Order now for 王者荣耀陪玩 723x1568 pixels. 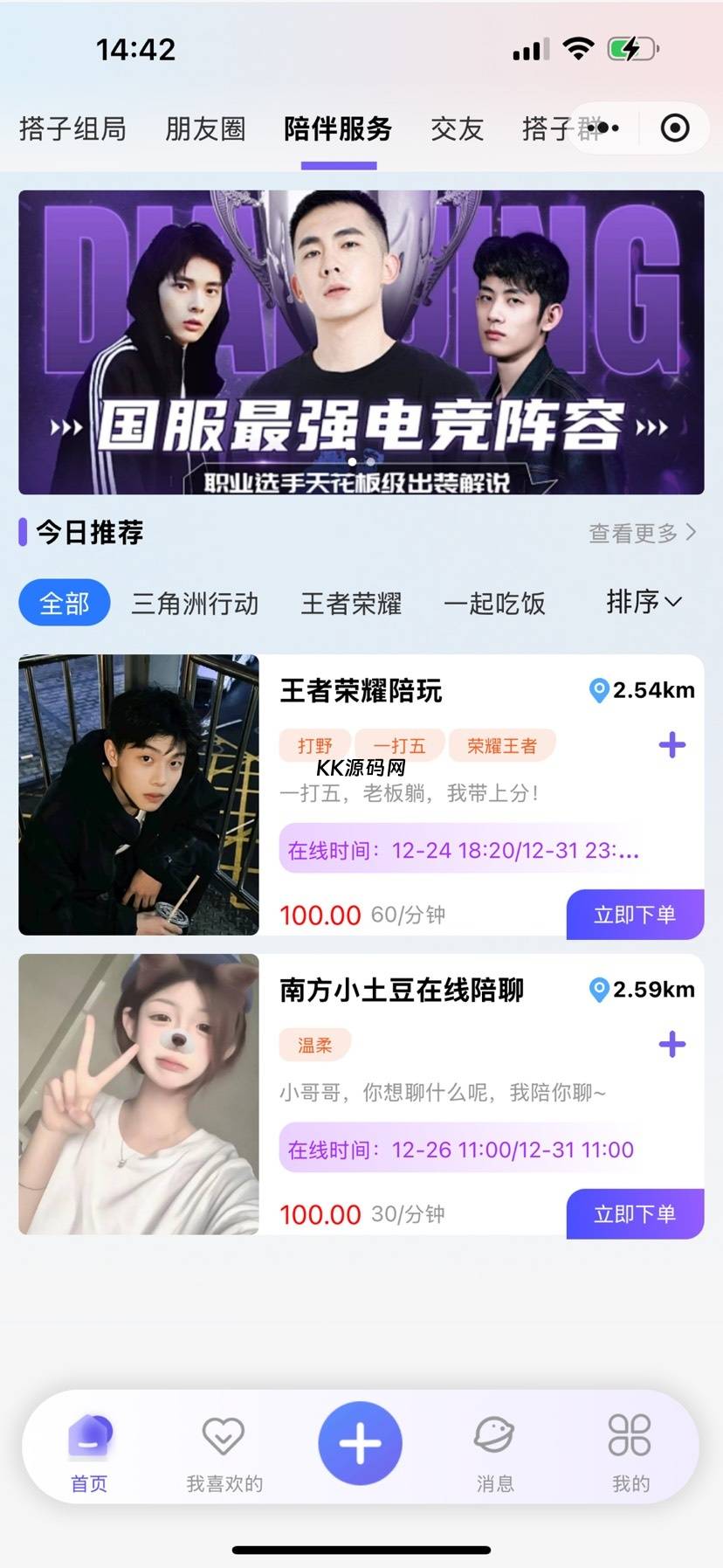pos(635,915)
